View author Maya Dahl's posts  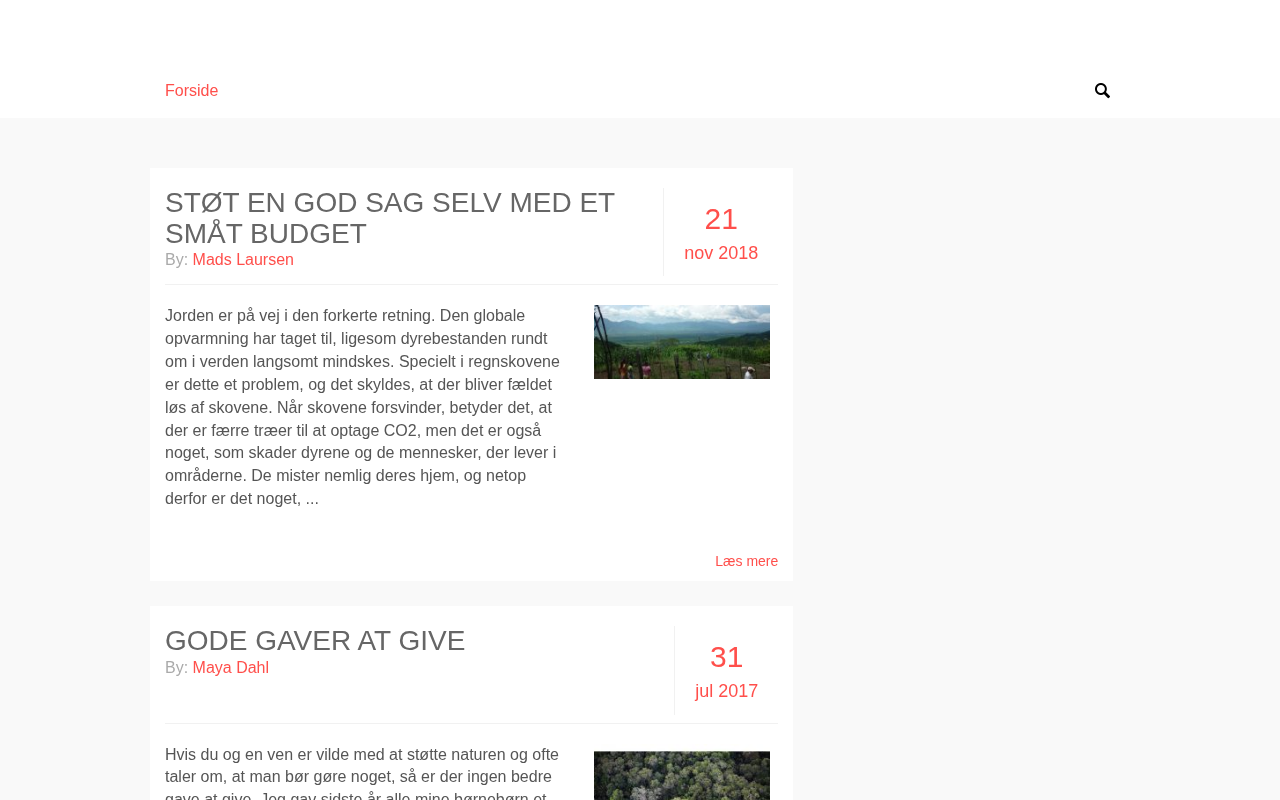click(230, 668)
